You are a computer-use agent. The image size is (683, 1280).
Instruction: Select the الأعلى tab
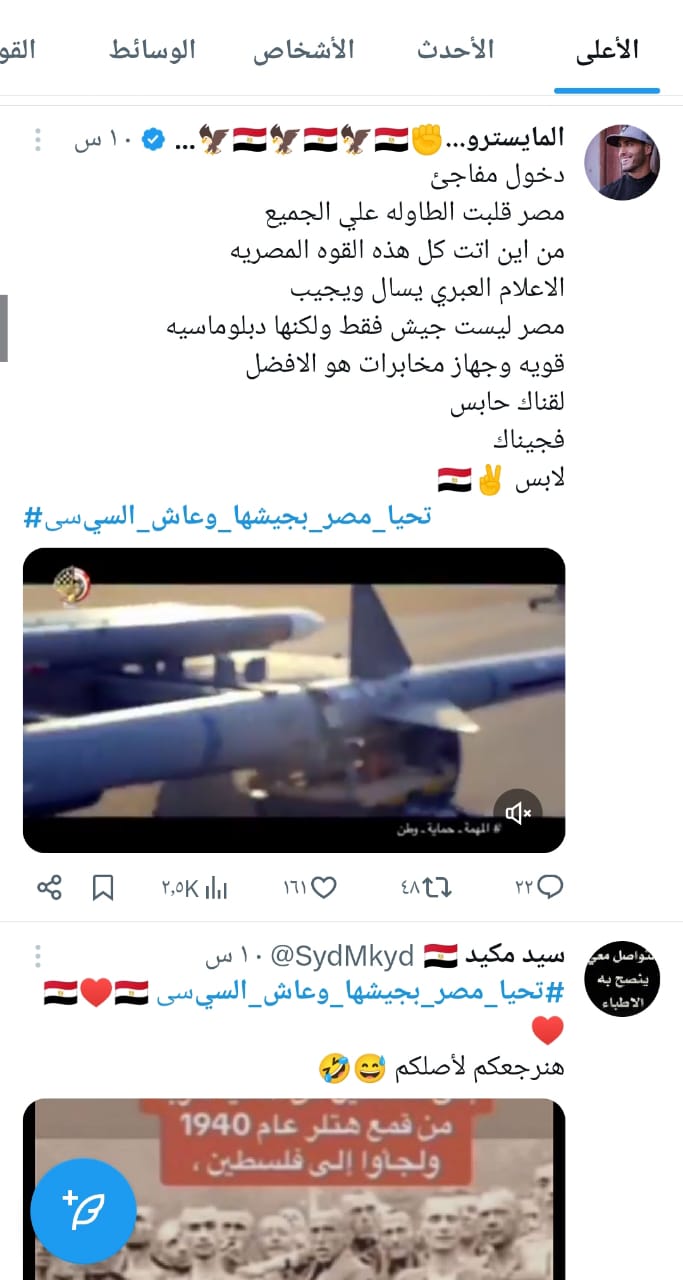(x=607, y=50)
